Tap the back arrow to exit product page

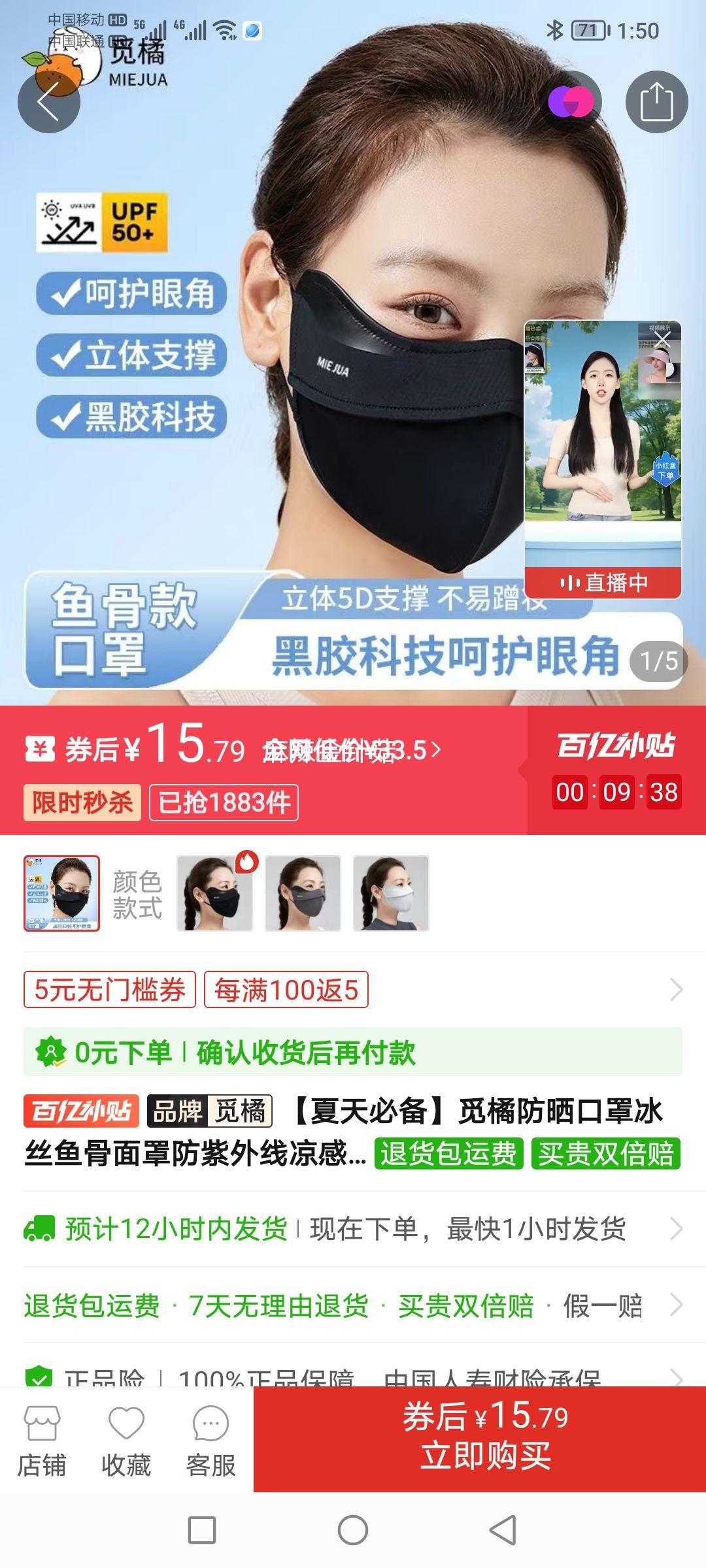click(x=49, y=101)
